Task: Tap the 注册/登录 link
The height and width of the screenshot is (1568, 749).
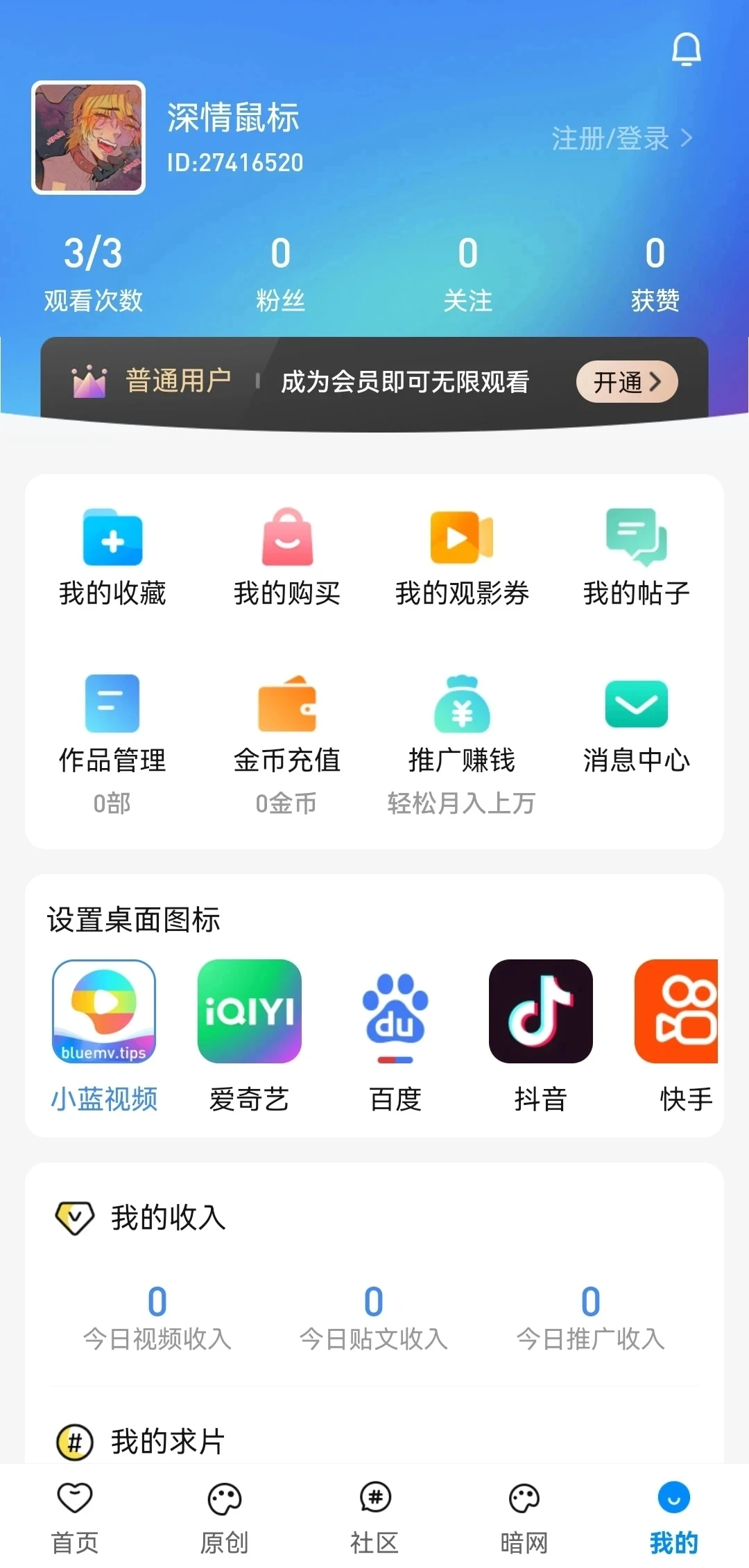Action: tap(621, 139)
